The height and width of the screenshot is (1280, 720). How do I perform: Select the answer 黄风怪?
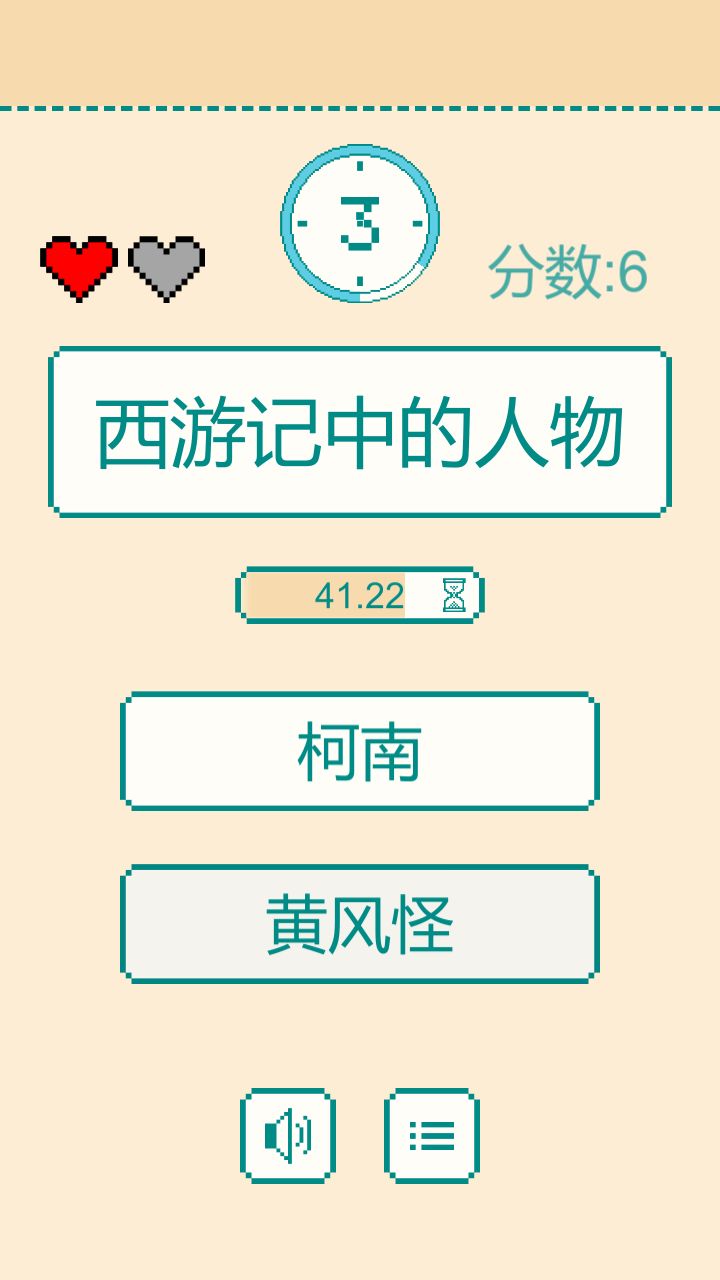[360, 922]
